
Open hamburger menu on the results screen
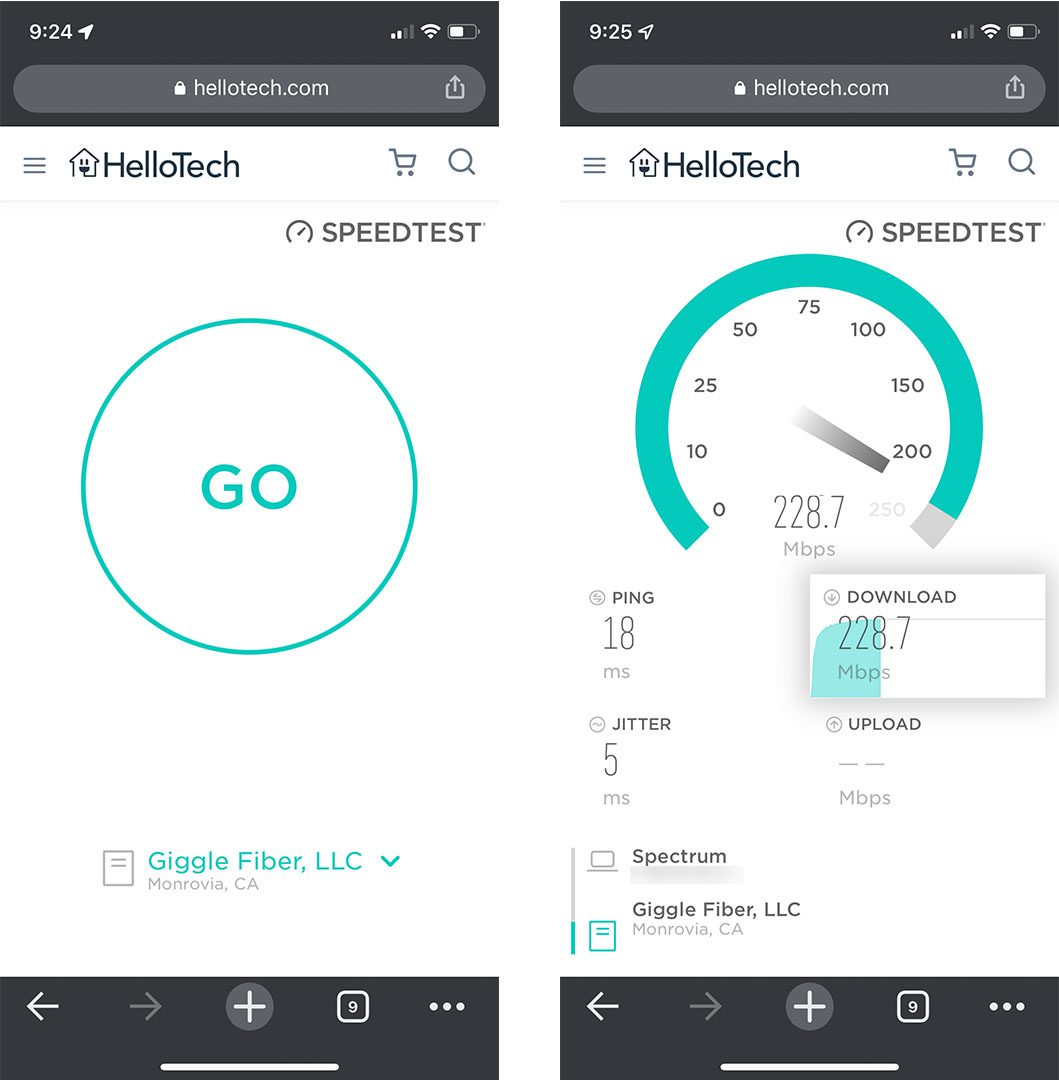(x=595, y=165)
